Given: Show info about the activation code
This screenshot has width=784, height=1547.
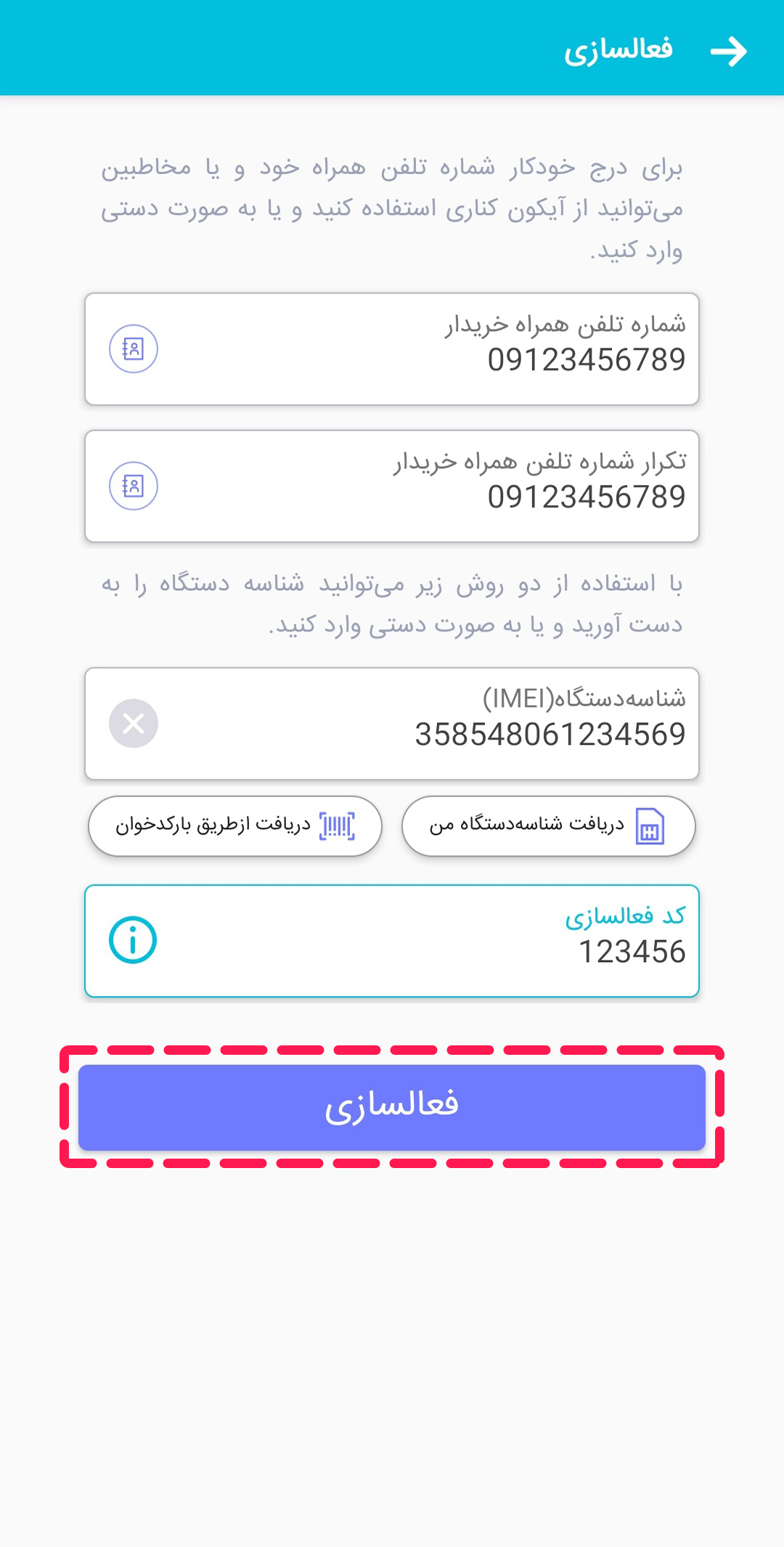Looking at the screenshot, I should pos(133,941).
